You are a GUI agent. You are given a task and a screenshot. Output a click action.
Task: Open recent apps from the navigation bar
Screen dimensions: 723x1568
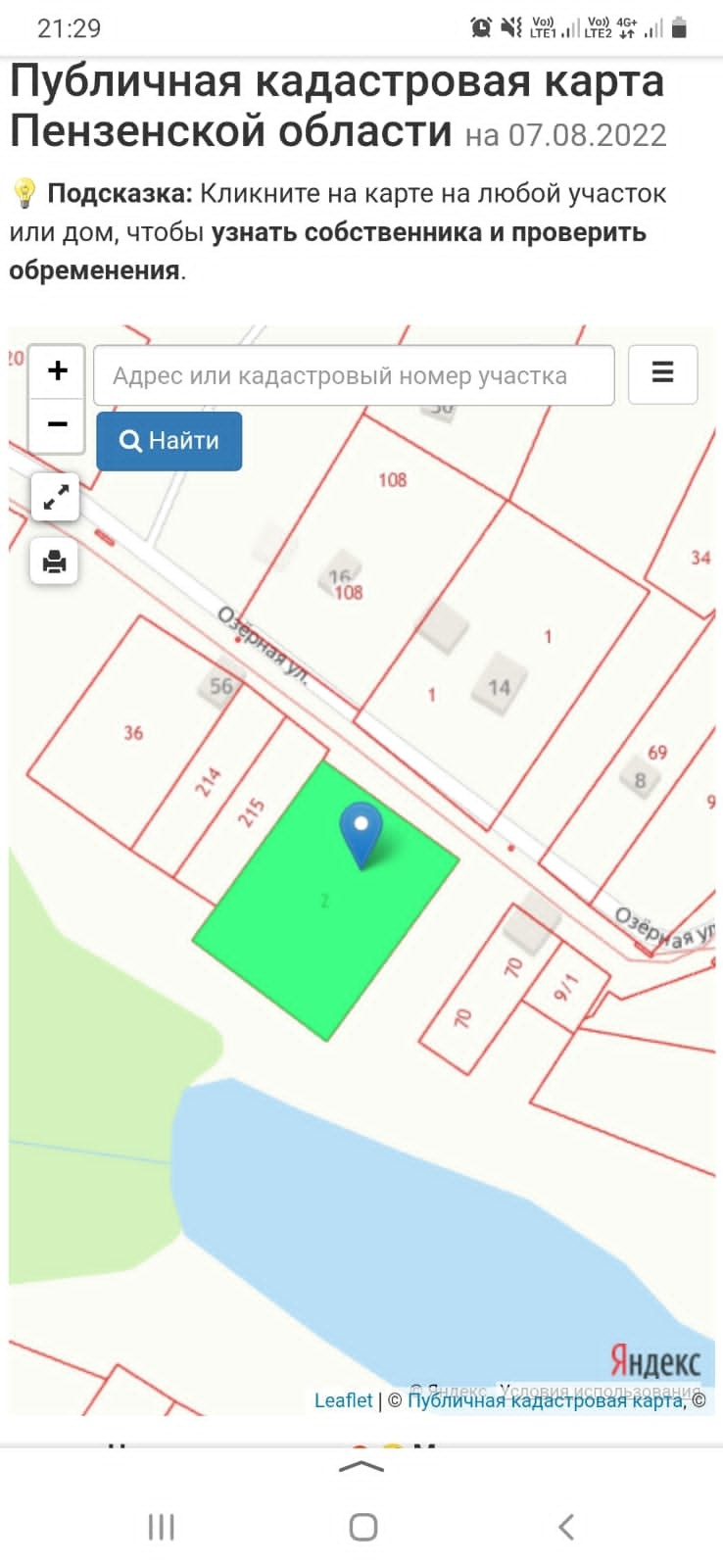pyautogui.click(x=161, y=1526)
